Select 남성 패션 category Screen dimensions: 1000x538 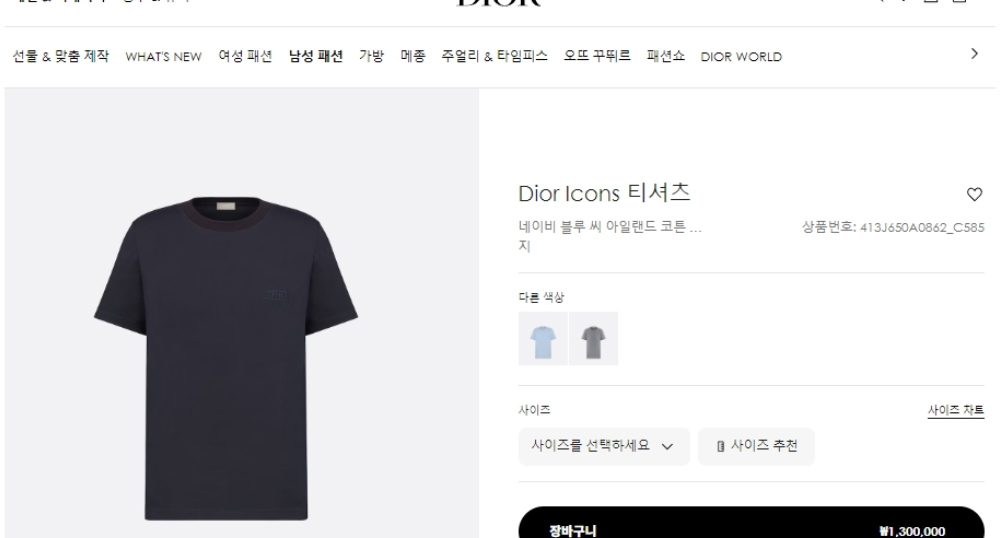pos(316,55)
